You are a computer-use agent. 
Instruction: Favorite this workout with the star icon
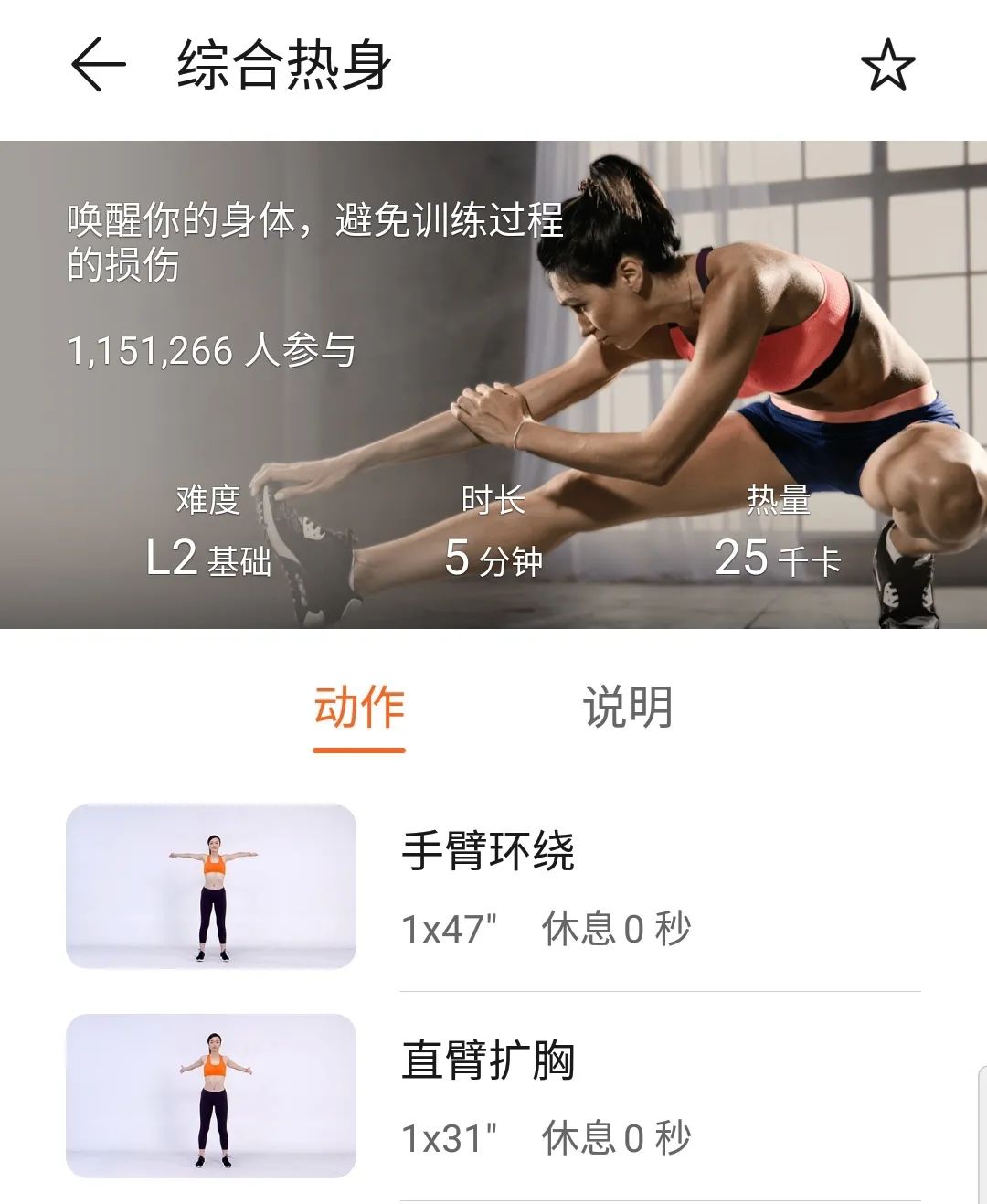(887, 66)
